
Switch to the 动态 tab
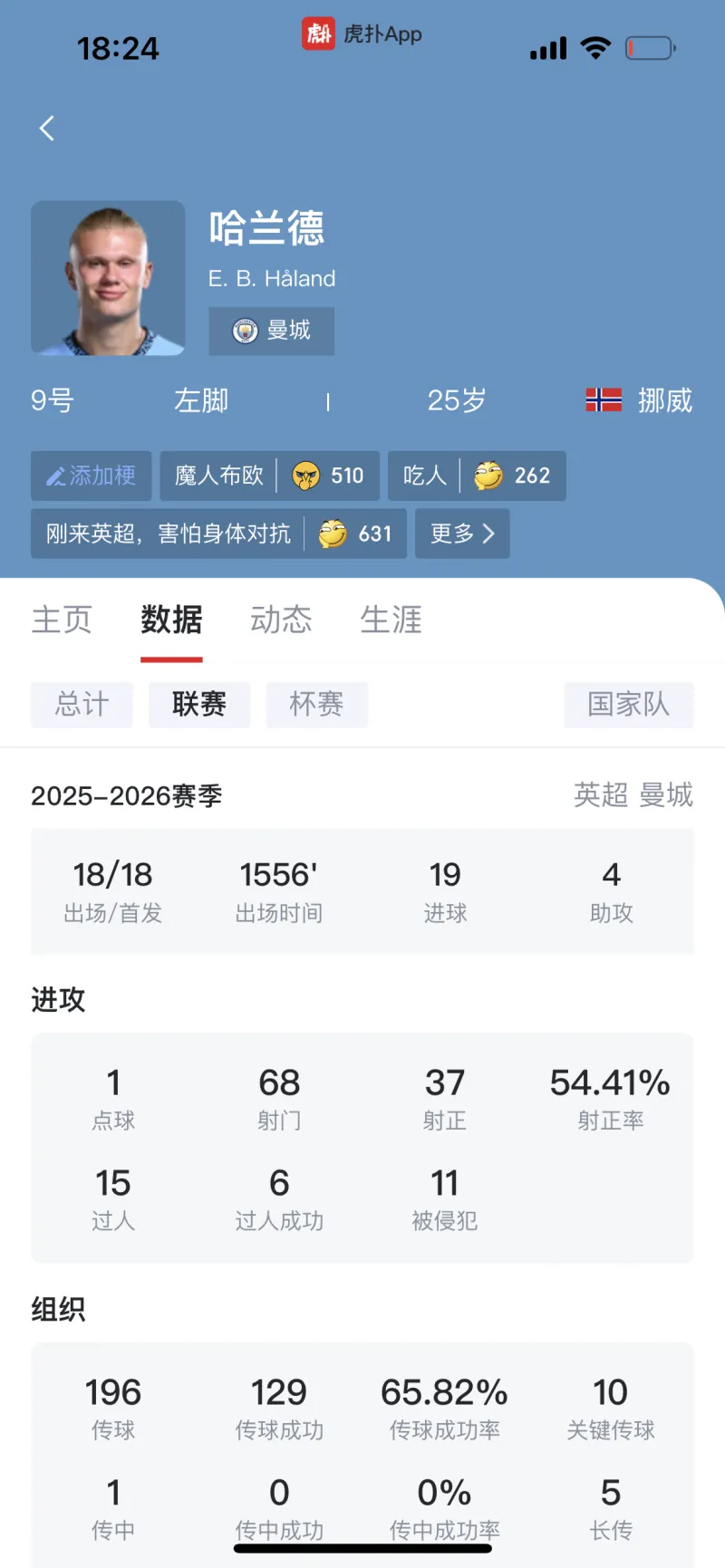tap(281, 620)
